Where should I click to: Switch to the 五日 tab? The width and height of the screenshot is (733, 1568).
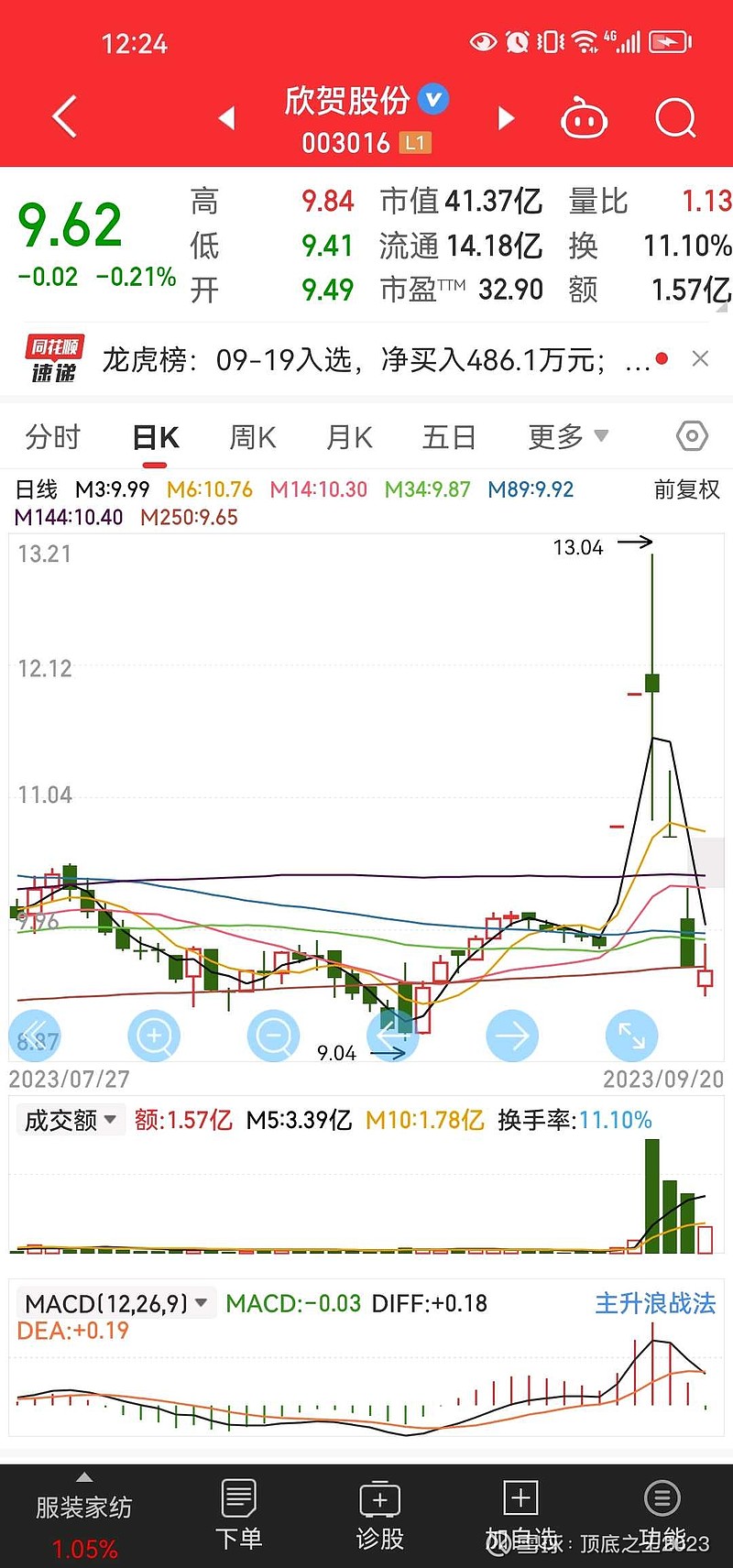[449, 437]
